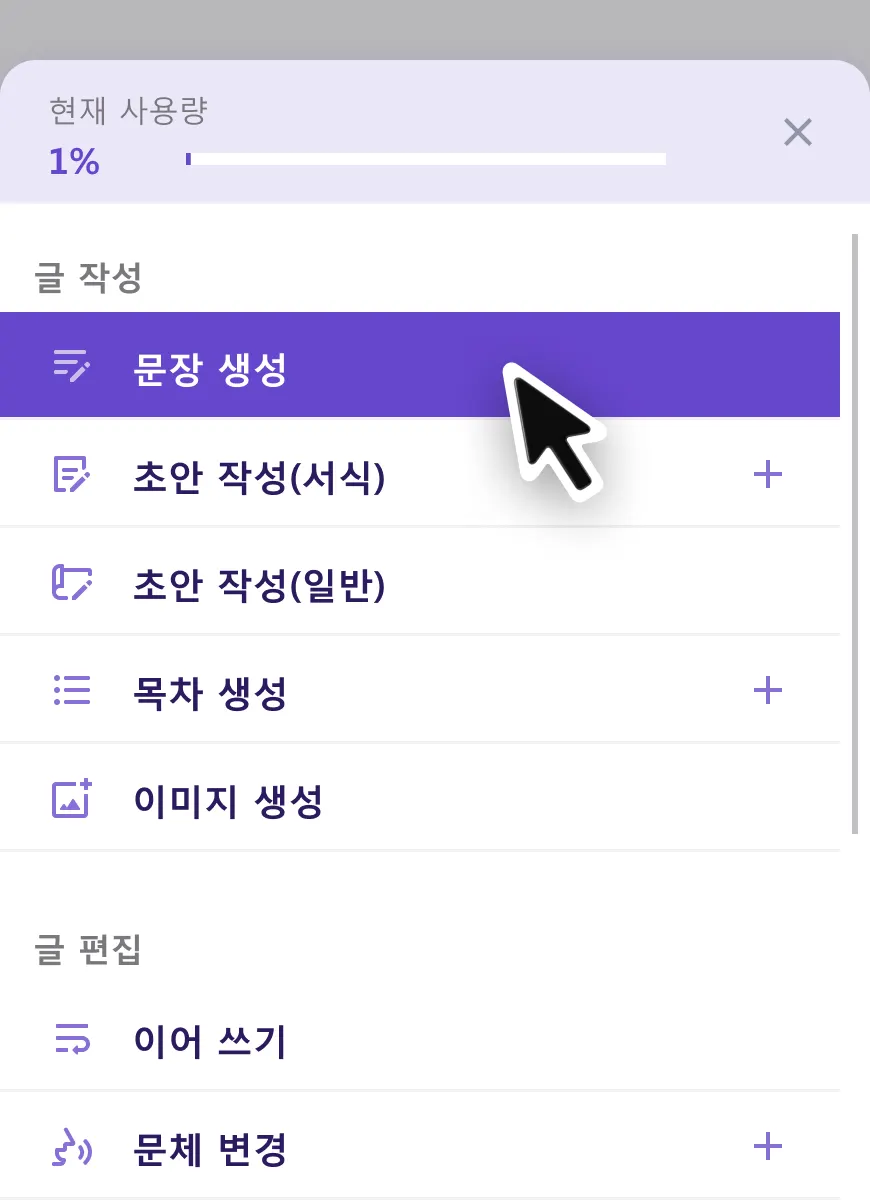Expand the 초안 작성(서식) plus icon
This screenshot has height=1200, width=870.
pyautogui.click(x=767, y=475)
